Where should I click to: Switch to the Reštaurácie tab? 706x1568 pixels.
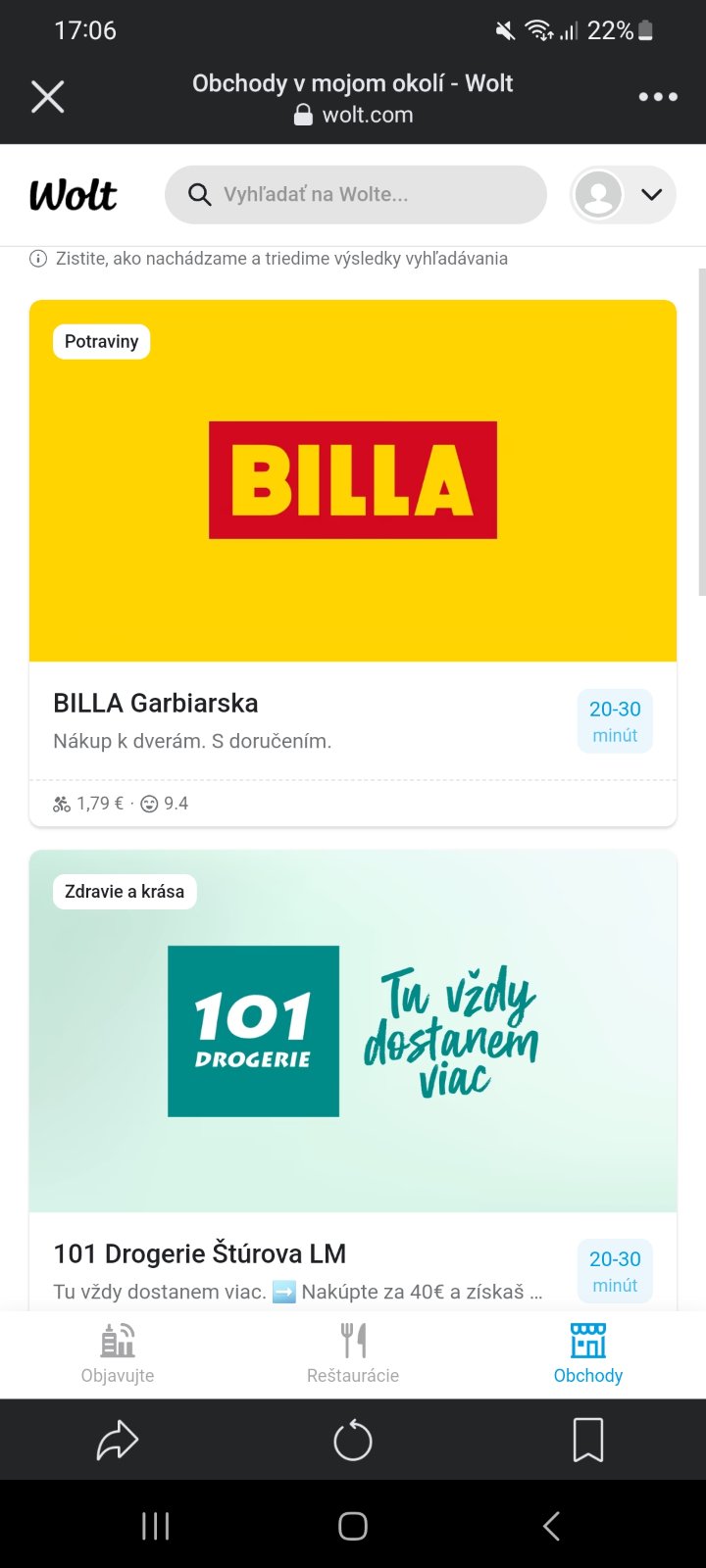[x=353, y=1353]
